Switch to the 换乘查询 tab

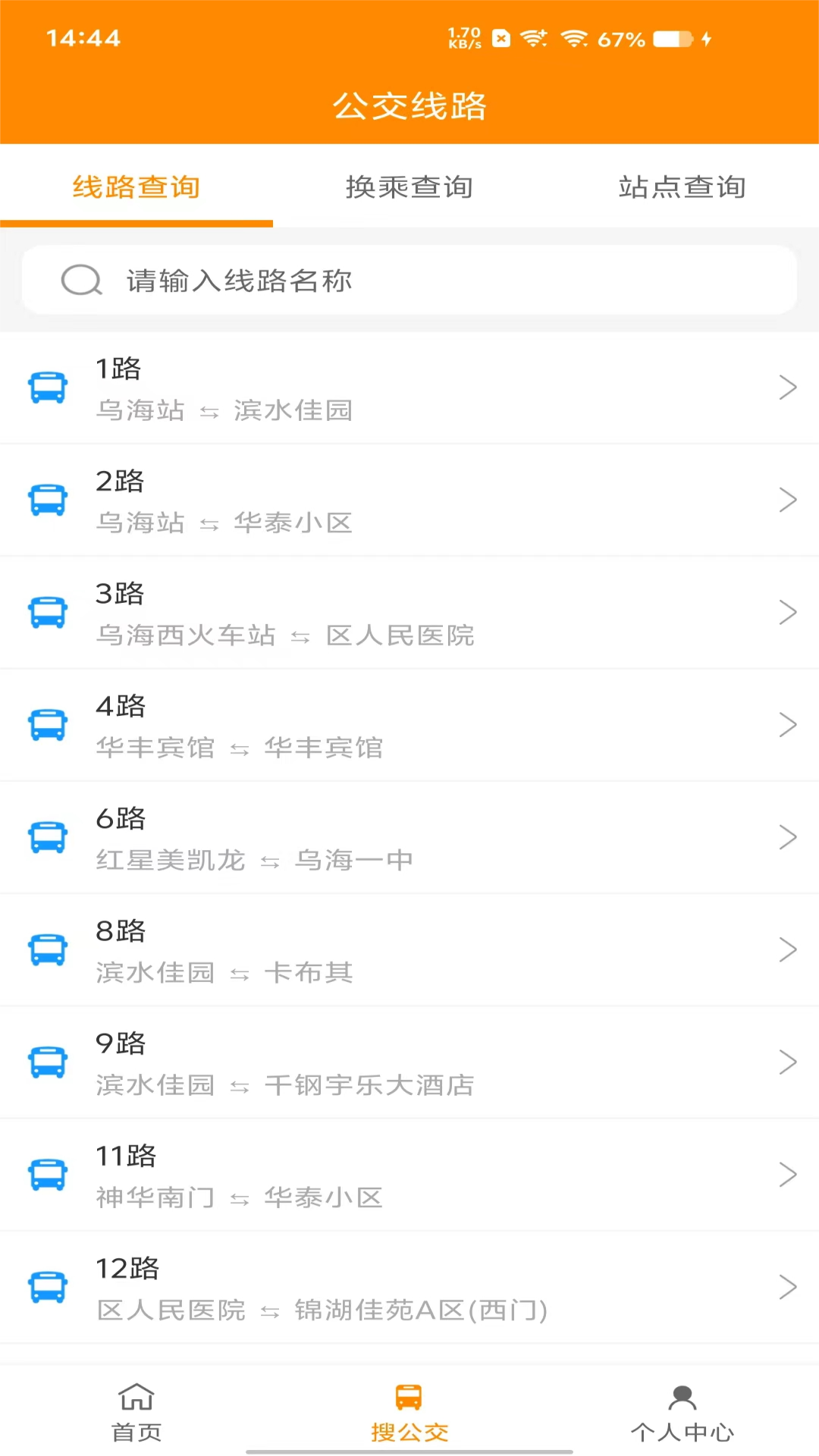[409, 187]
